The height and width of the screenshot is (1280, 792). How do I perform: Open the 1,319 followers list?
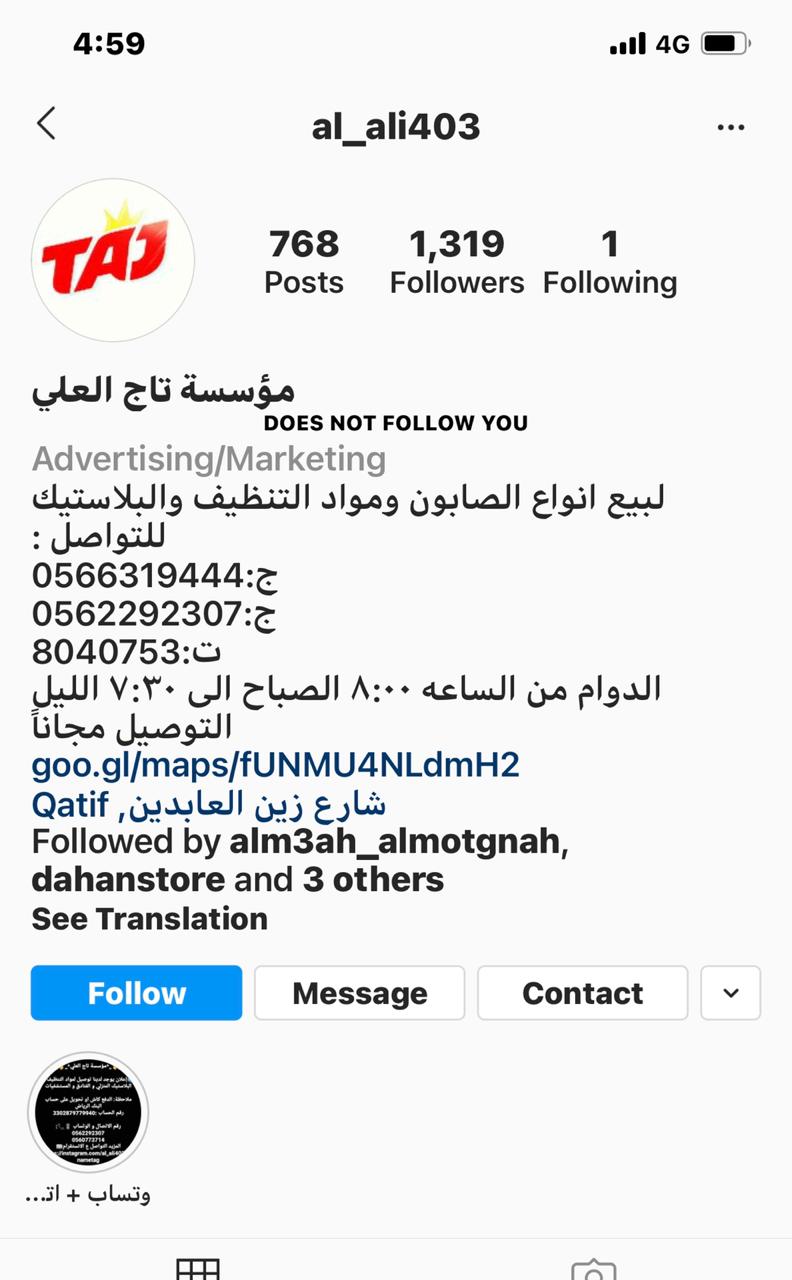click(457, 262)
